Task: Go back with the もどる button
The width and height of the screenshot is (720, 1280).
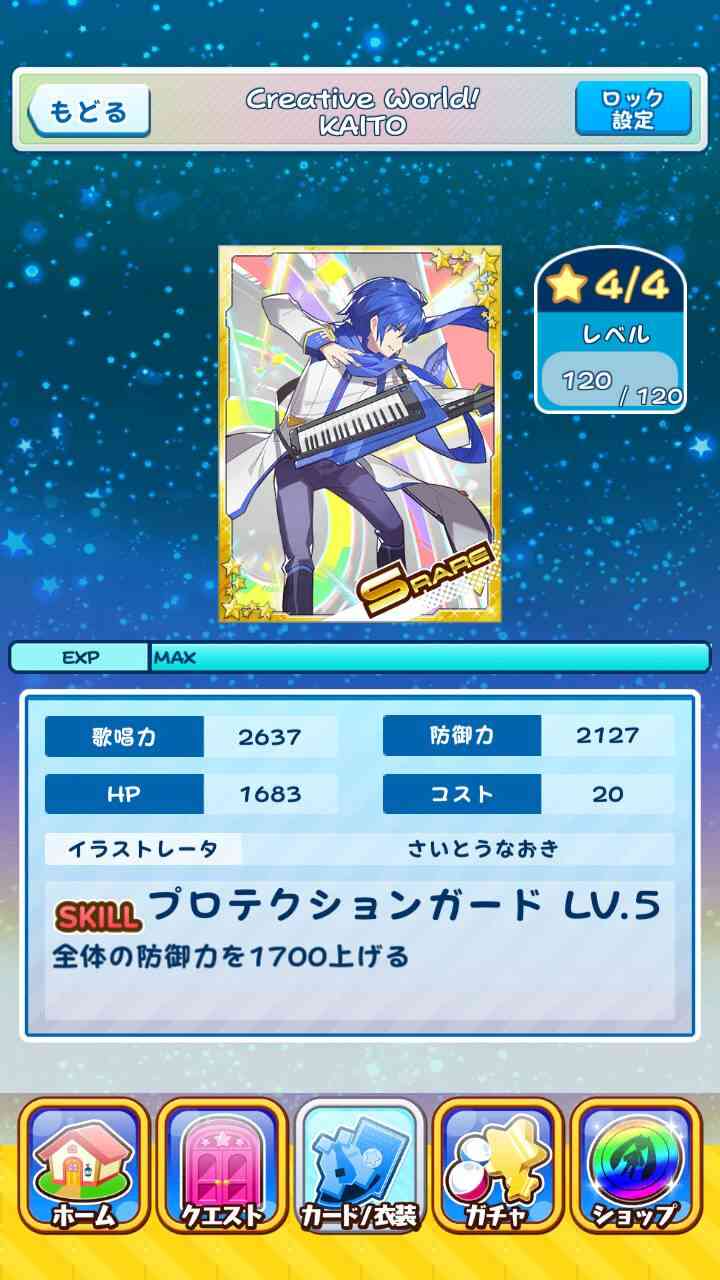Action: 89,110
